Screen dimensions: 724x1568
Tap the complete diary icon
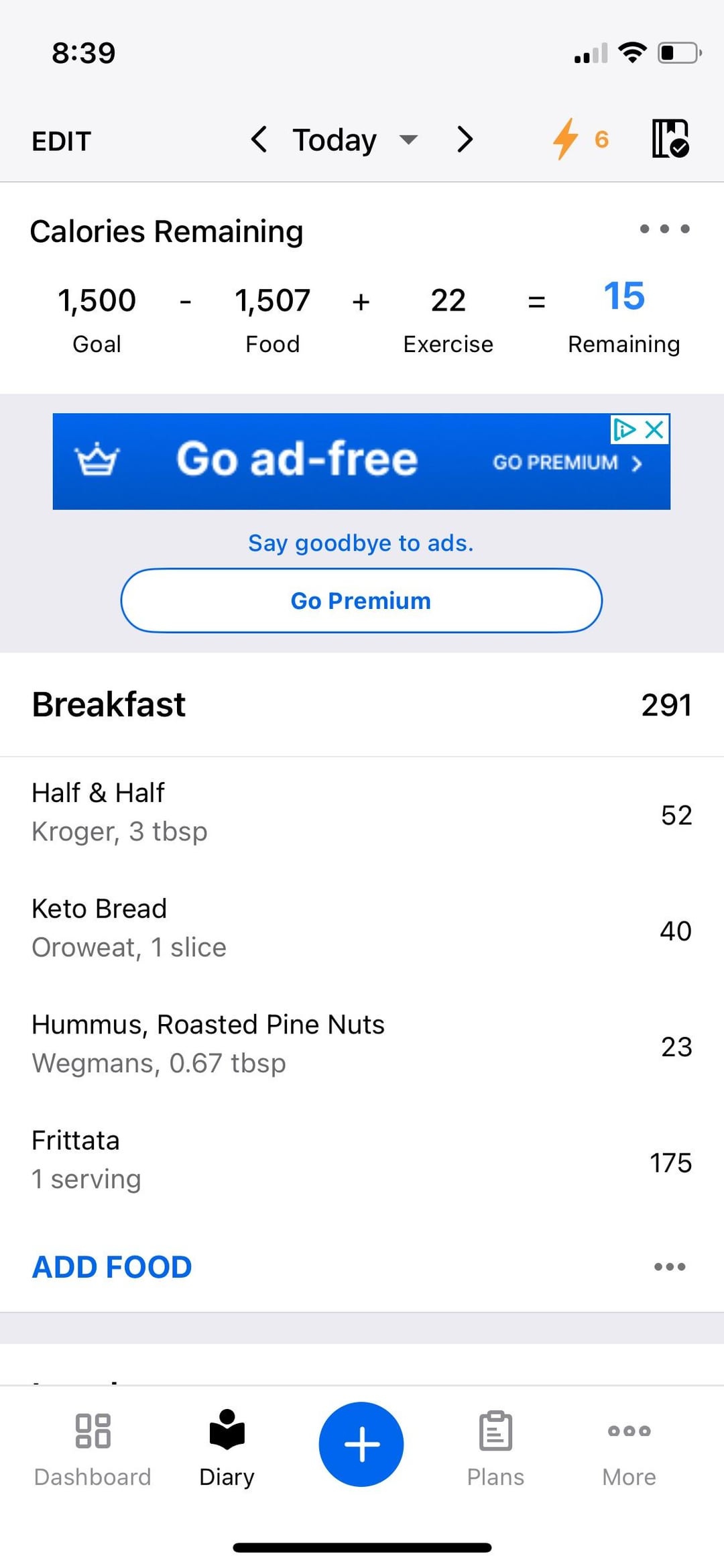coord(670,139)
